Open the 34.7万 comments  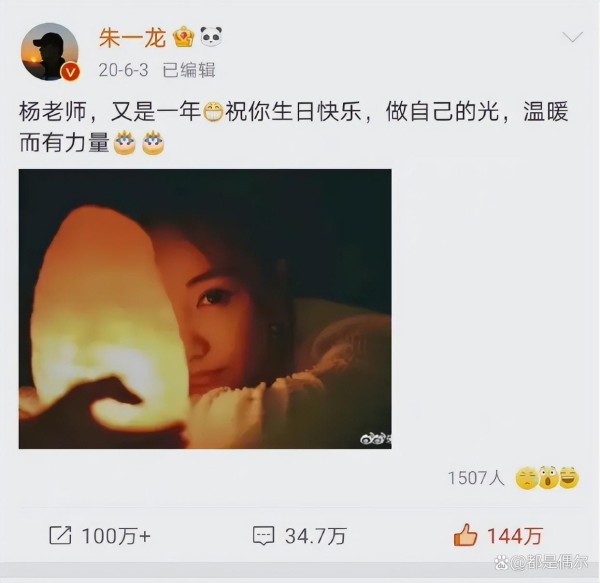point(299,536)
